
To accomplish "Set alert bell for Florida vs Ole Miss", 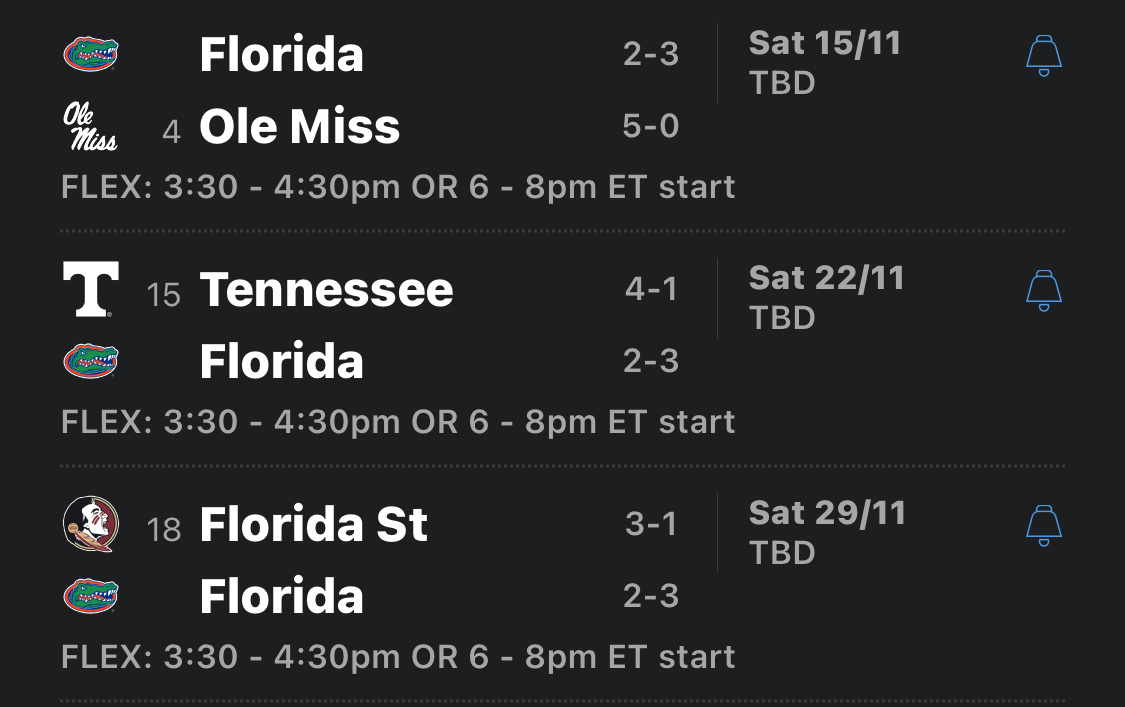I will [1043, 56].
